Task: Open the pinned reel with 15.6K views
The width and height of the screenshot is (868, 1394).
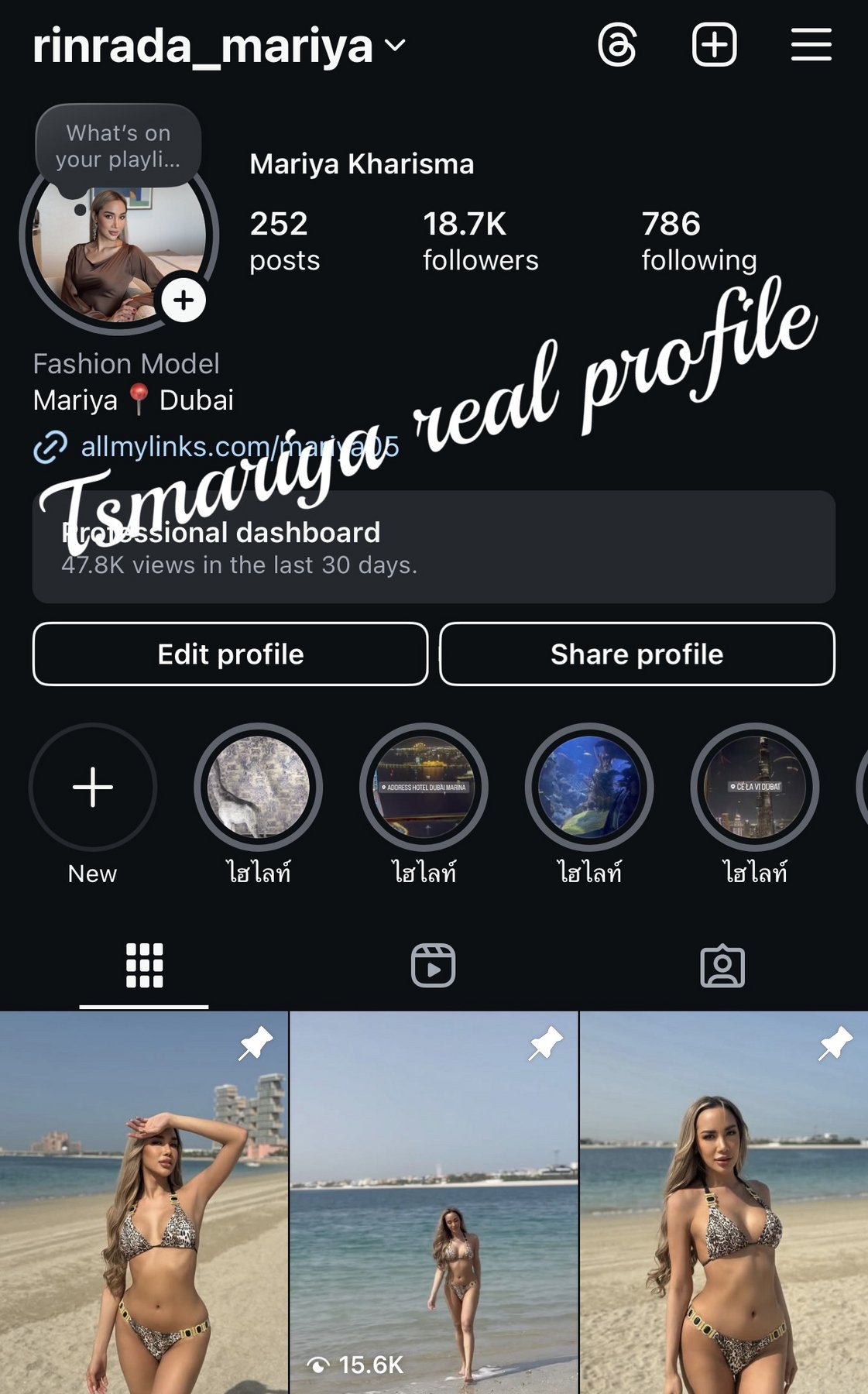Action: (434, 1203)
